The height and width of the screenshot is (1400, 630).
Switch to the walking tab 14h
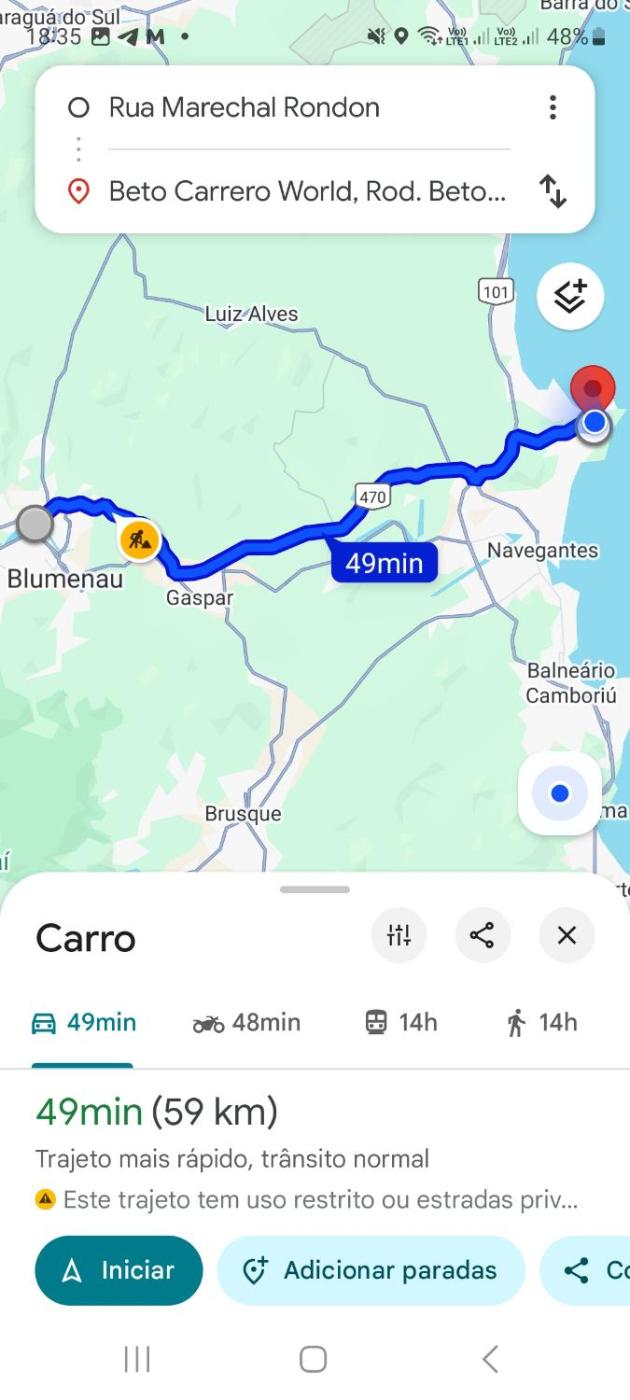click(541, 1023)
